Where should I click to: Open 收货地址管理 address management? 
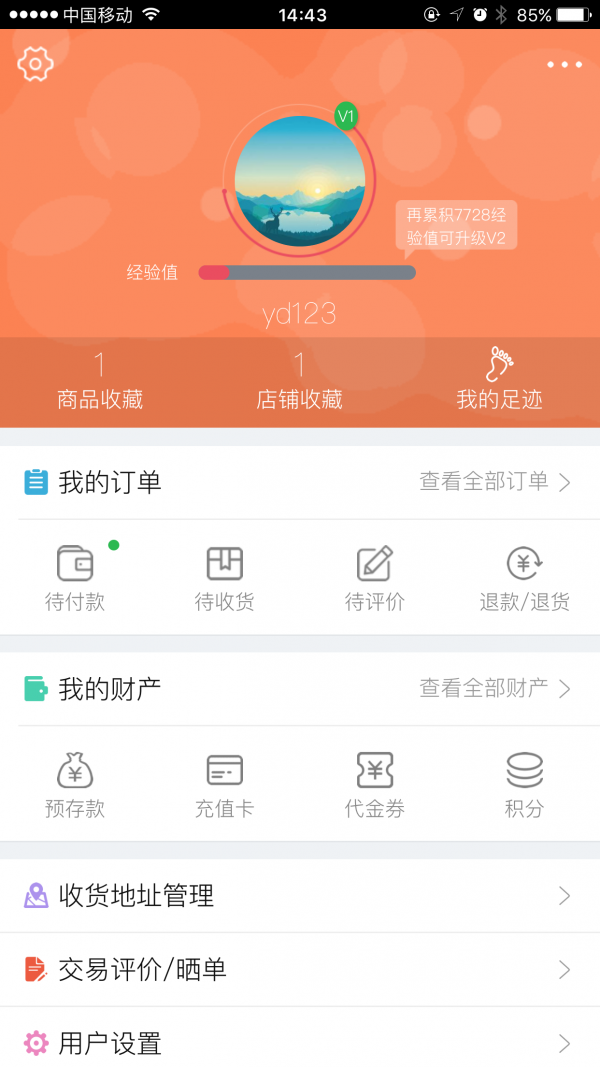pos(300,895)
